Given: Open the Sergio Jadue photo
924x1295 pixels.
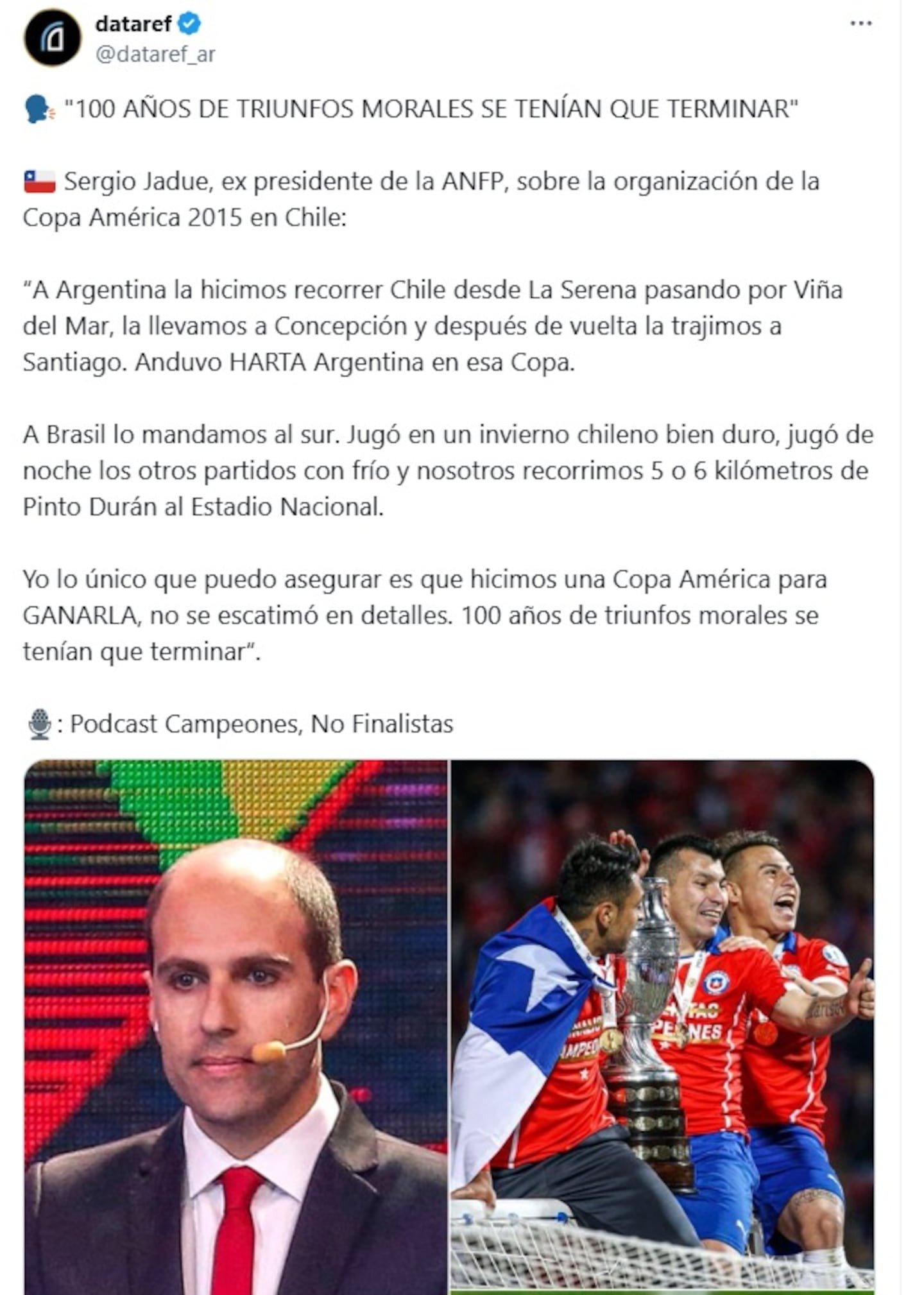Looking at the screenshot, I should pyautogui.click(x=236, y=1025).
